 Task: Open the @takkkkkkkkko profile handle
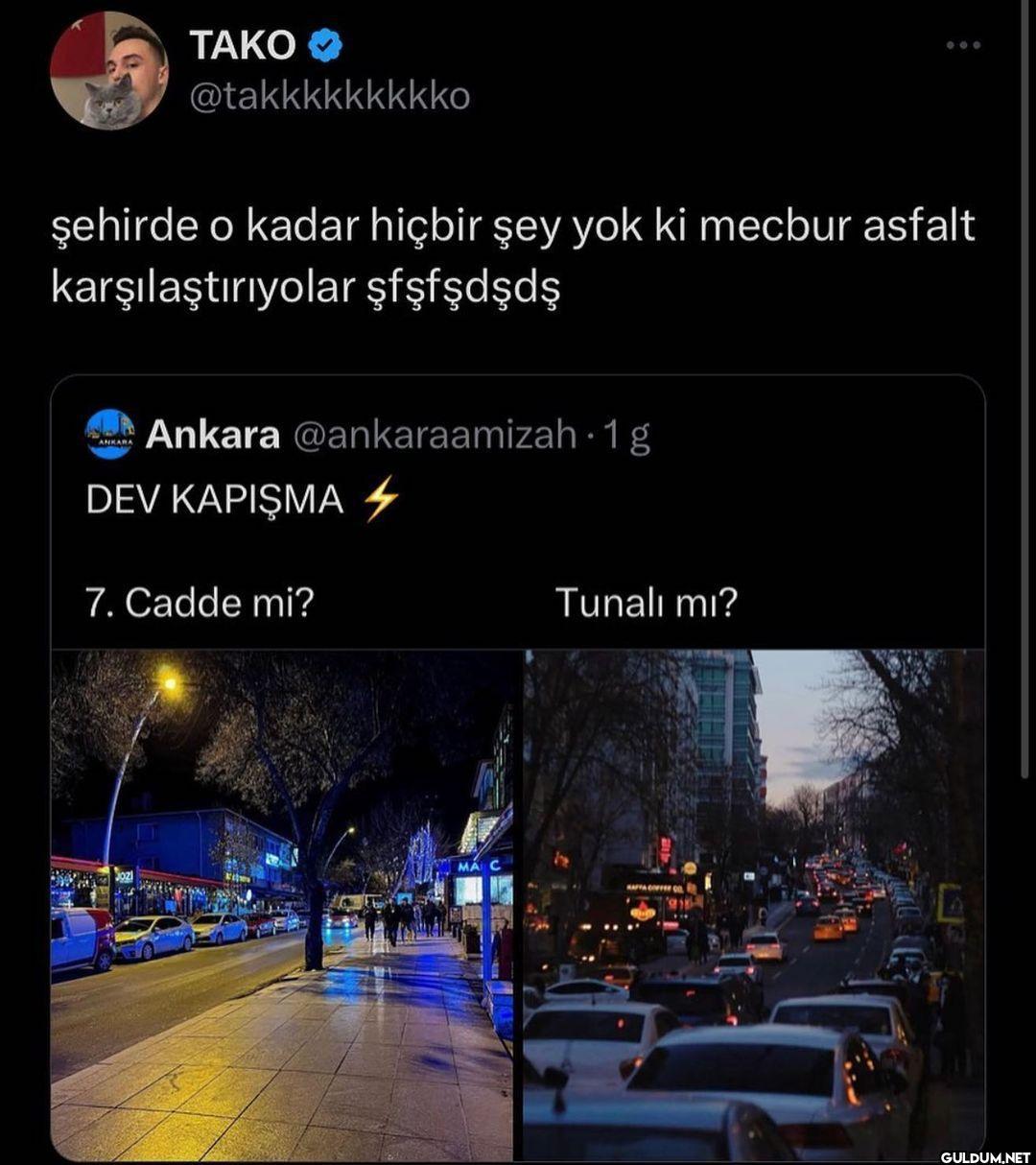click(329, 96)
